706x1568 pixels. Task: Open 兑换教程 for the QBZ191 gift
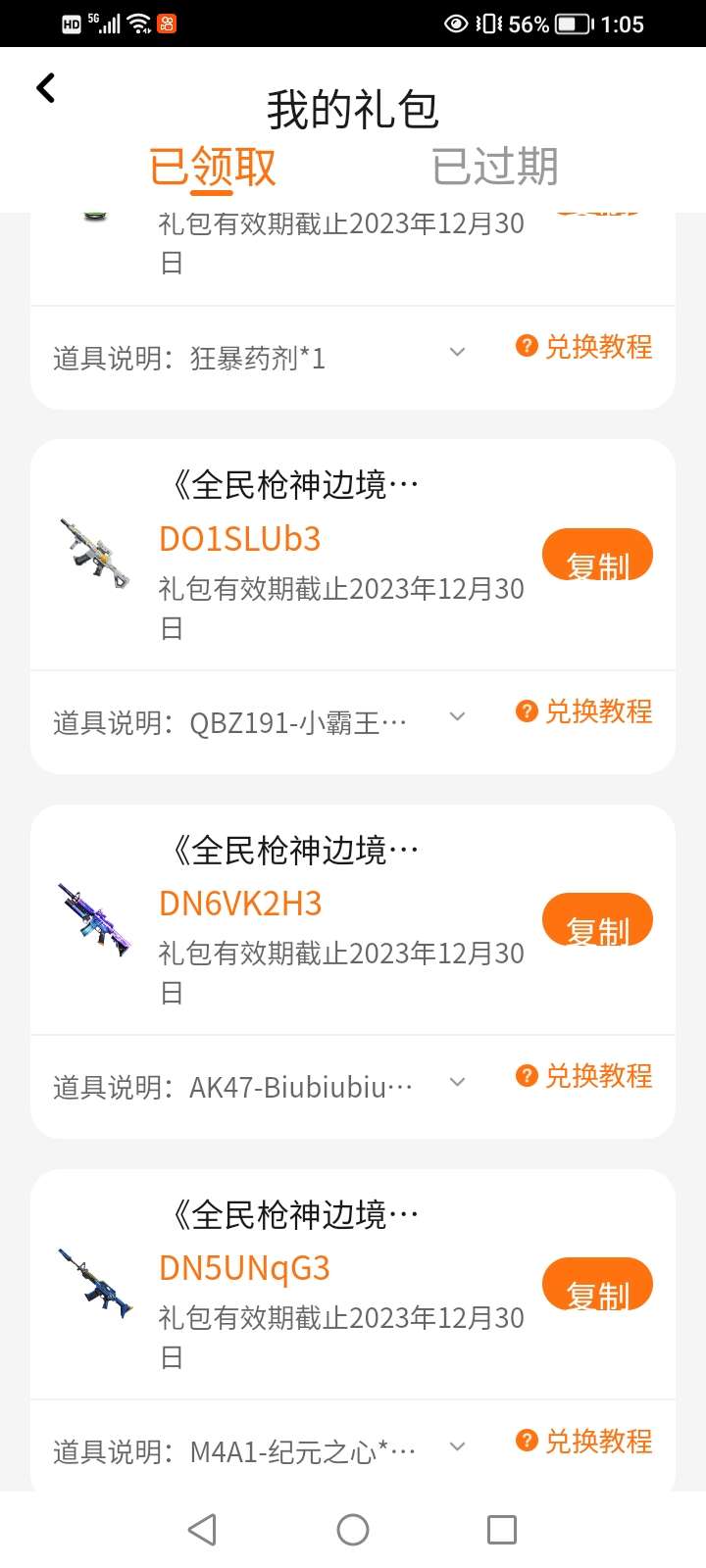tap(584, 711)
